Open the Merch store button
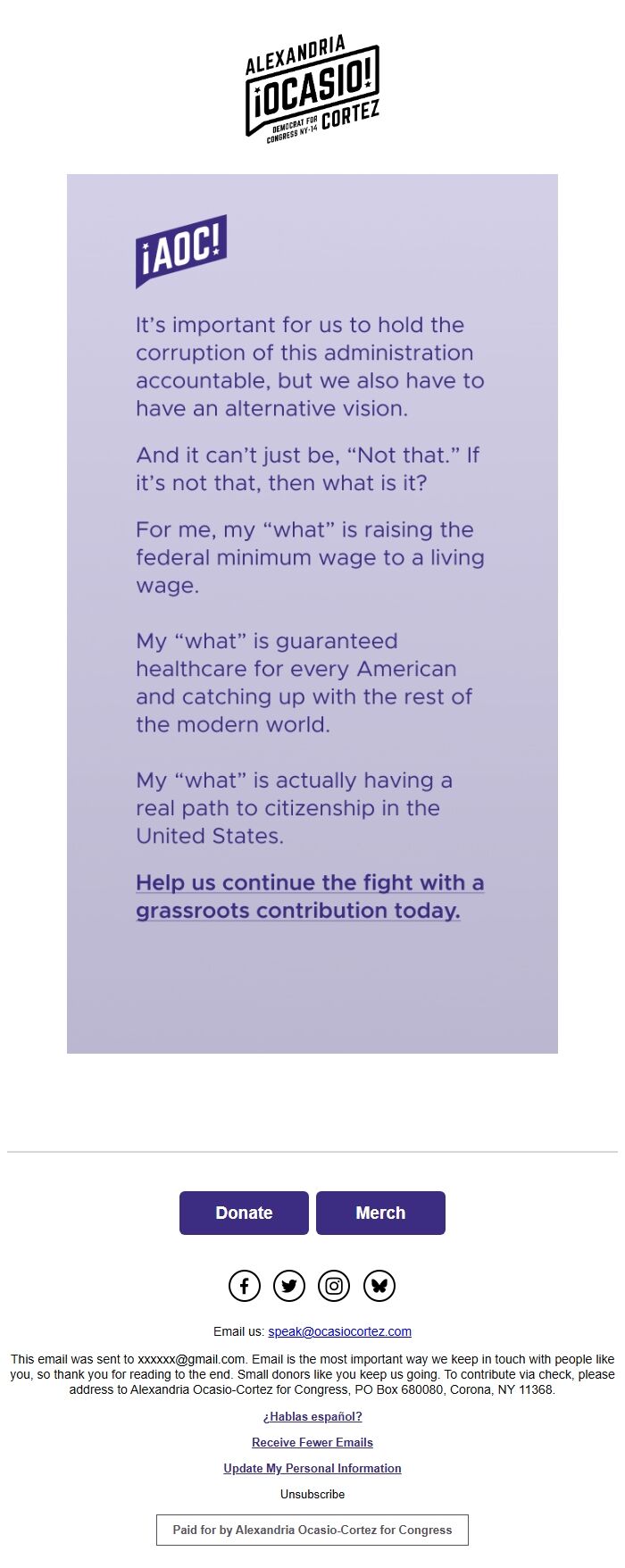Viewport: 625px width, 1568px height. 380,1213
